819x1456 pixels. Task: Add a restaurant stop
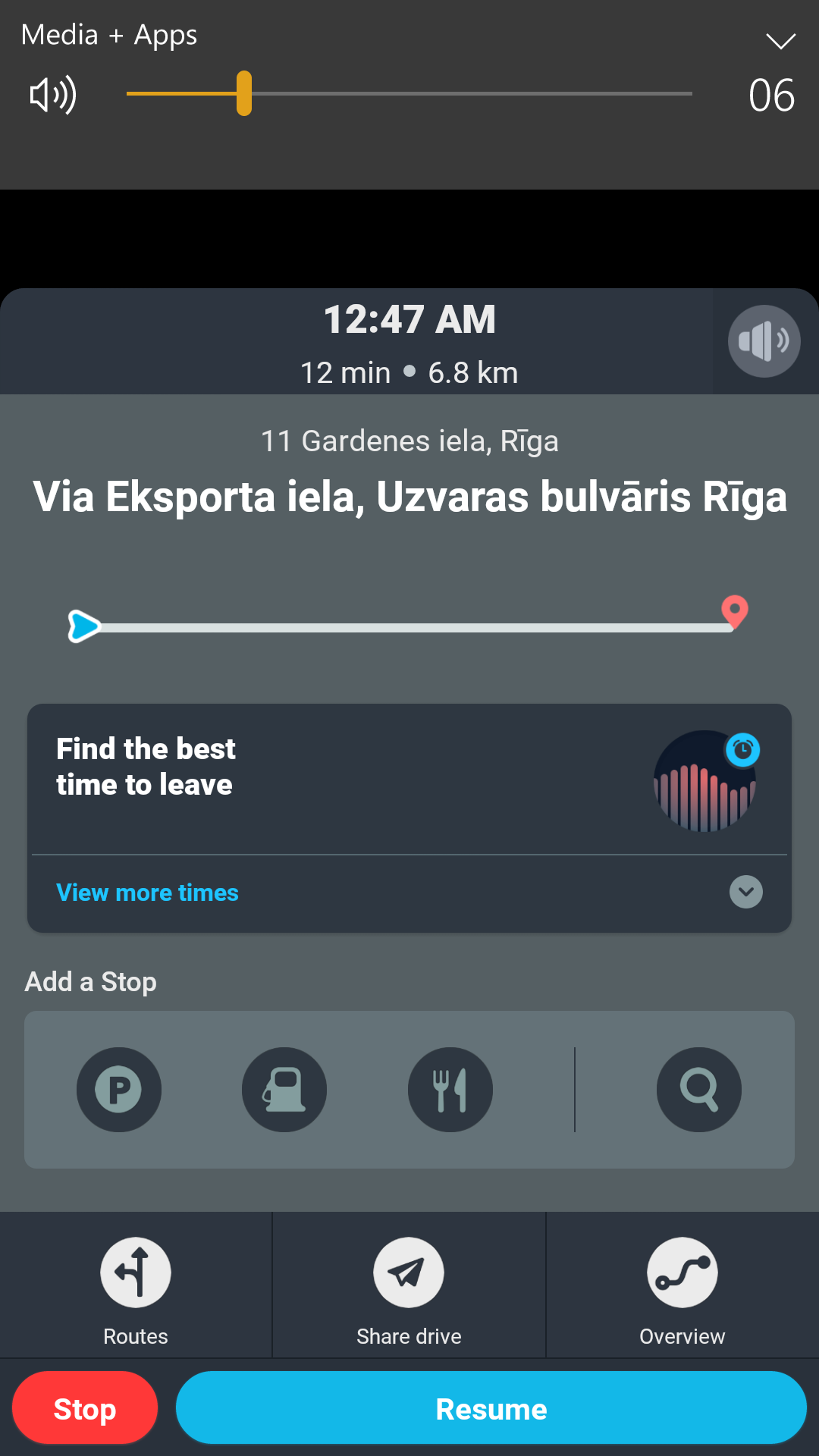(x=450, y=1090)
